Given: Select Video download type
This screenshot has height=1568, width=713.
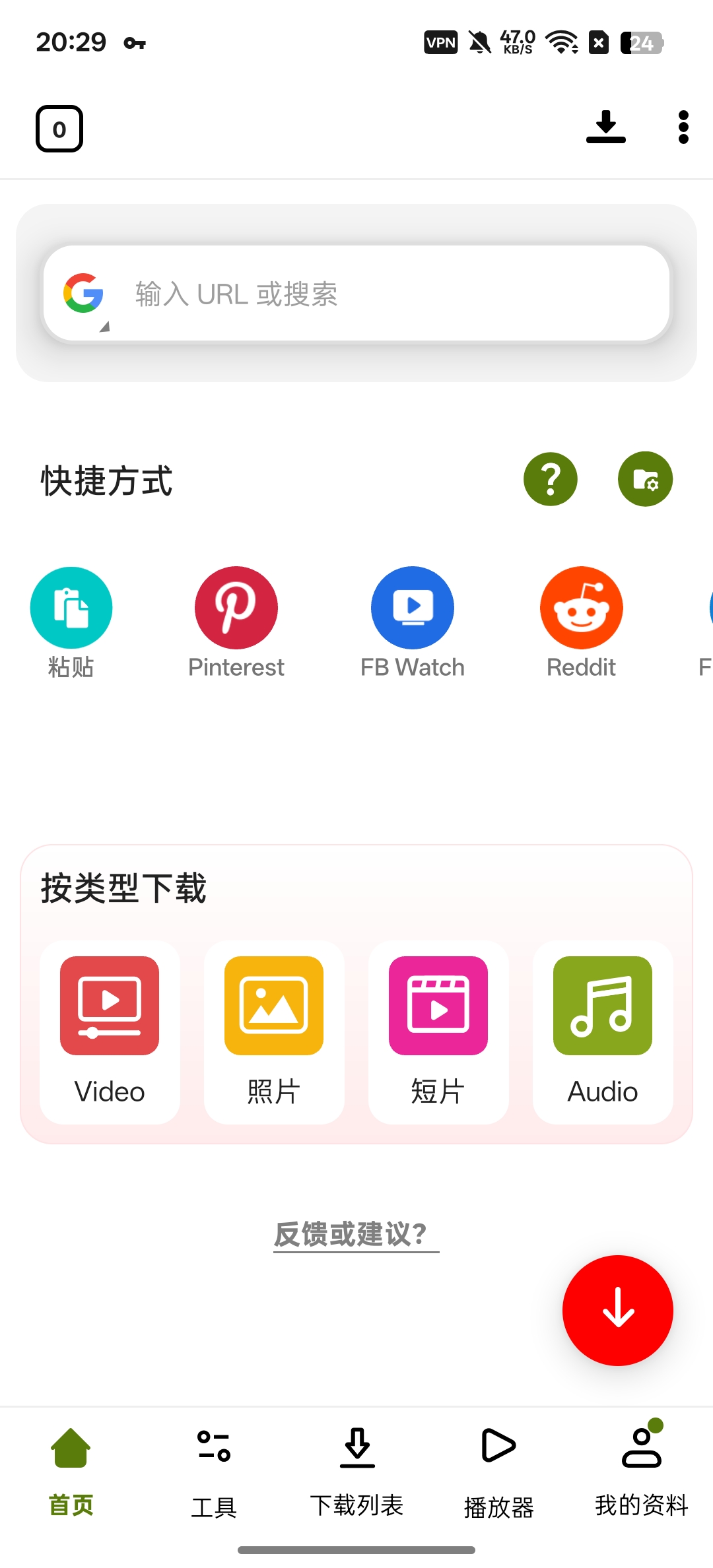Looking at the screenshot, I should point(110,1033).
